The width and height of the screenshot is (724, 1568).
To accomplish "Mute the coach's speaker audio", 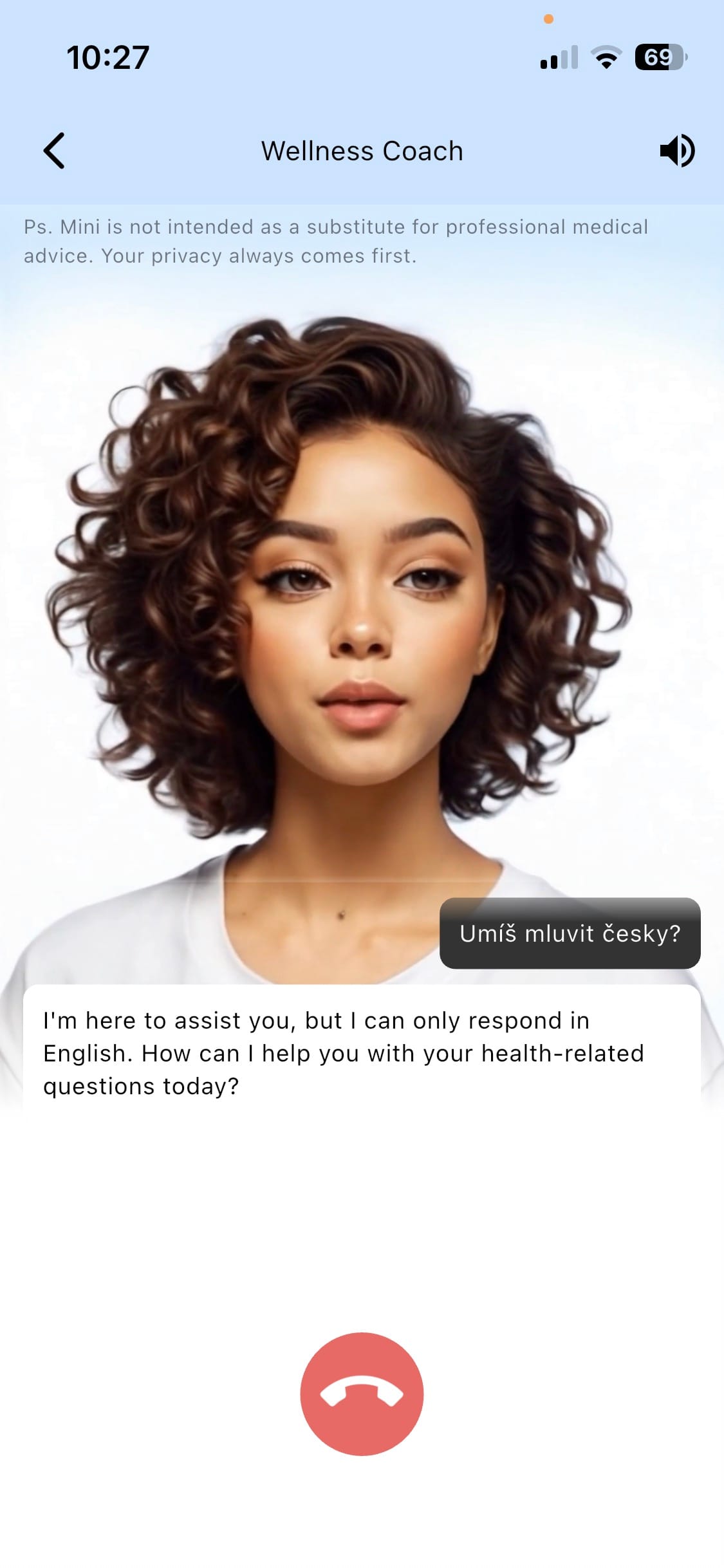I will tap(676, 151).
